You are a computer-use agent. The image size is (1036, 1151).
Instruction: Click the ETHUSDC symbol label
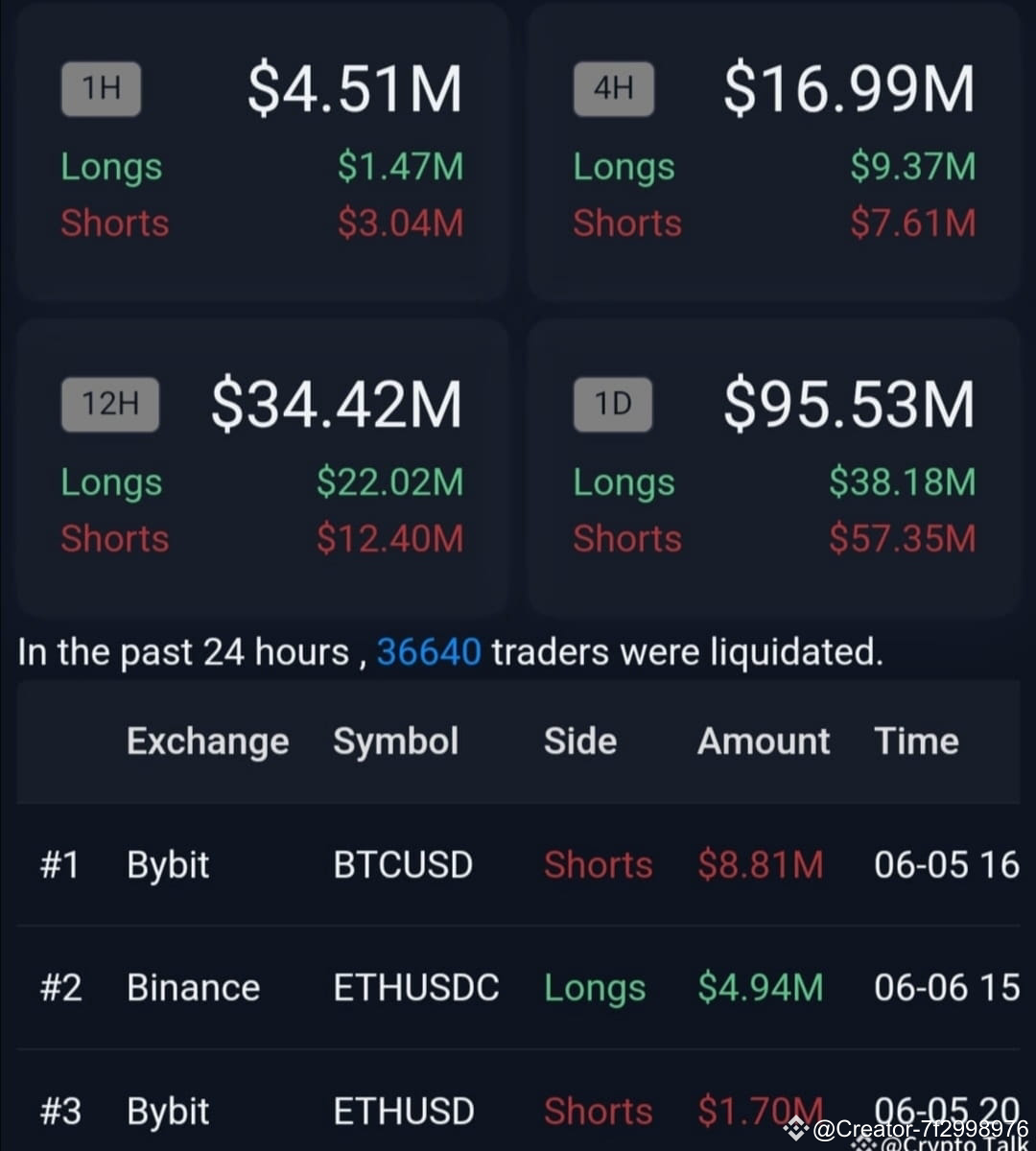(415, 988)
